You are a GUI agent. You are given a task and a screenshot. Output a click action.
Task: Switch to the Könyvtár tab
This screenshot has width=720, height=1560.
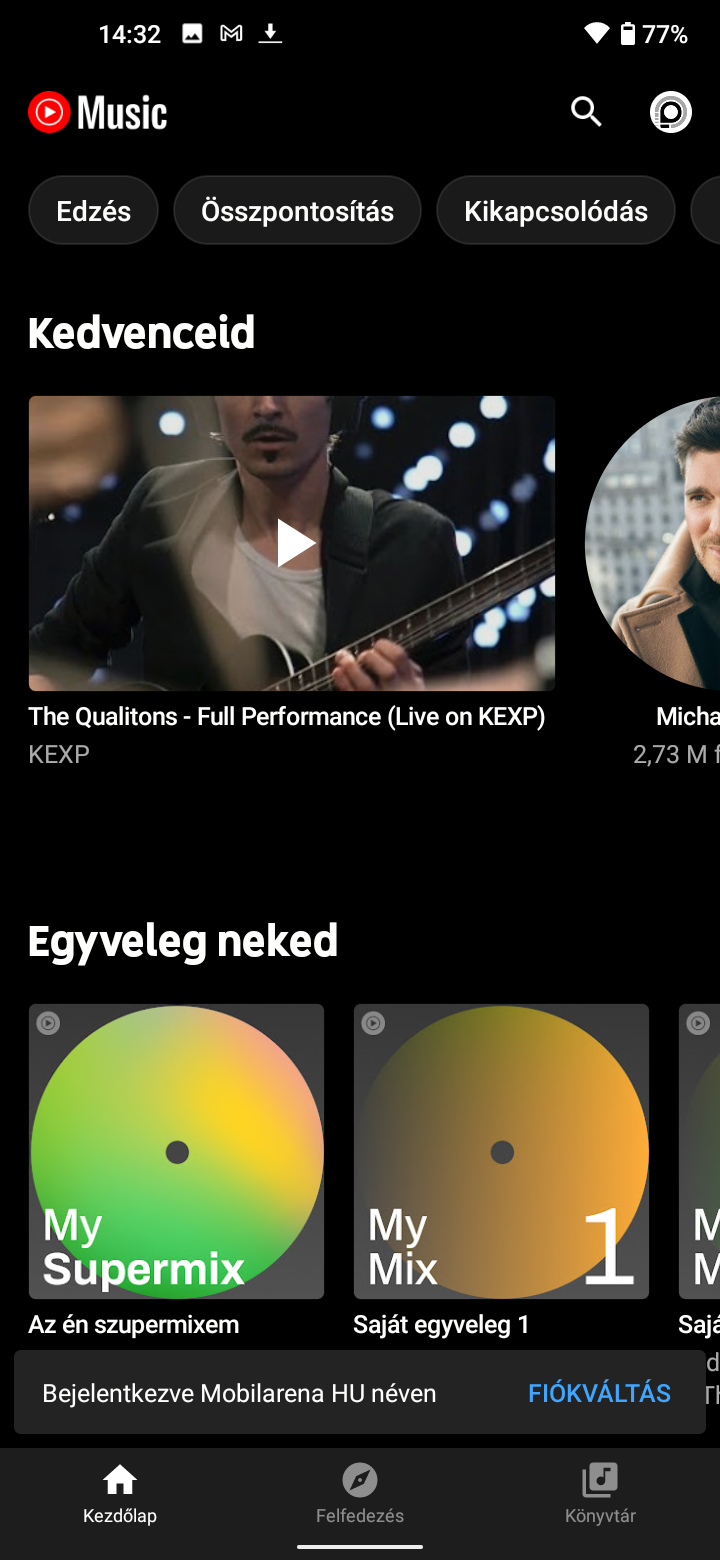pyautogui.click(x=600, y=1495)
